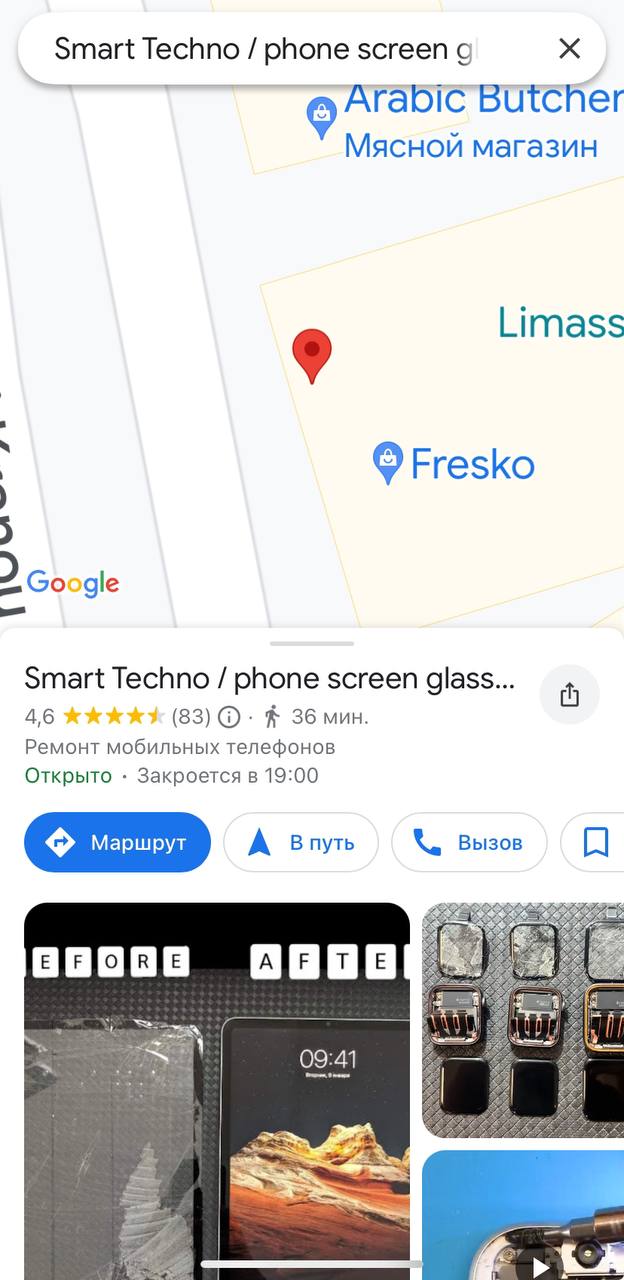This screenshot has width=624, height=1280.
Task: Save the place with the bookmark button
Action: [595, 843]
